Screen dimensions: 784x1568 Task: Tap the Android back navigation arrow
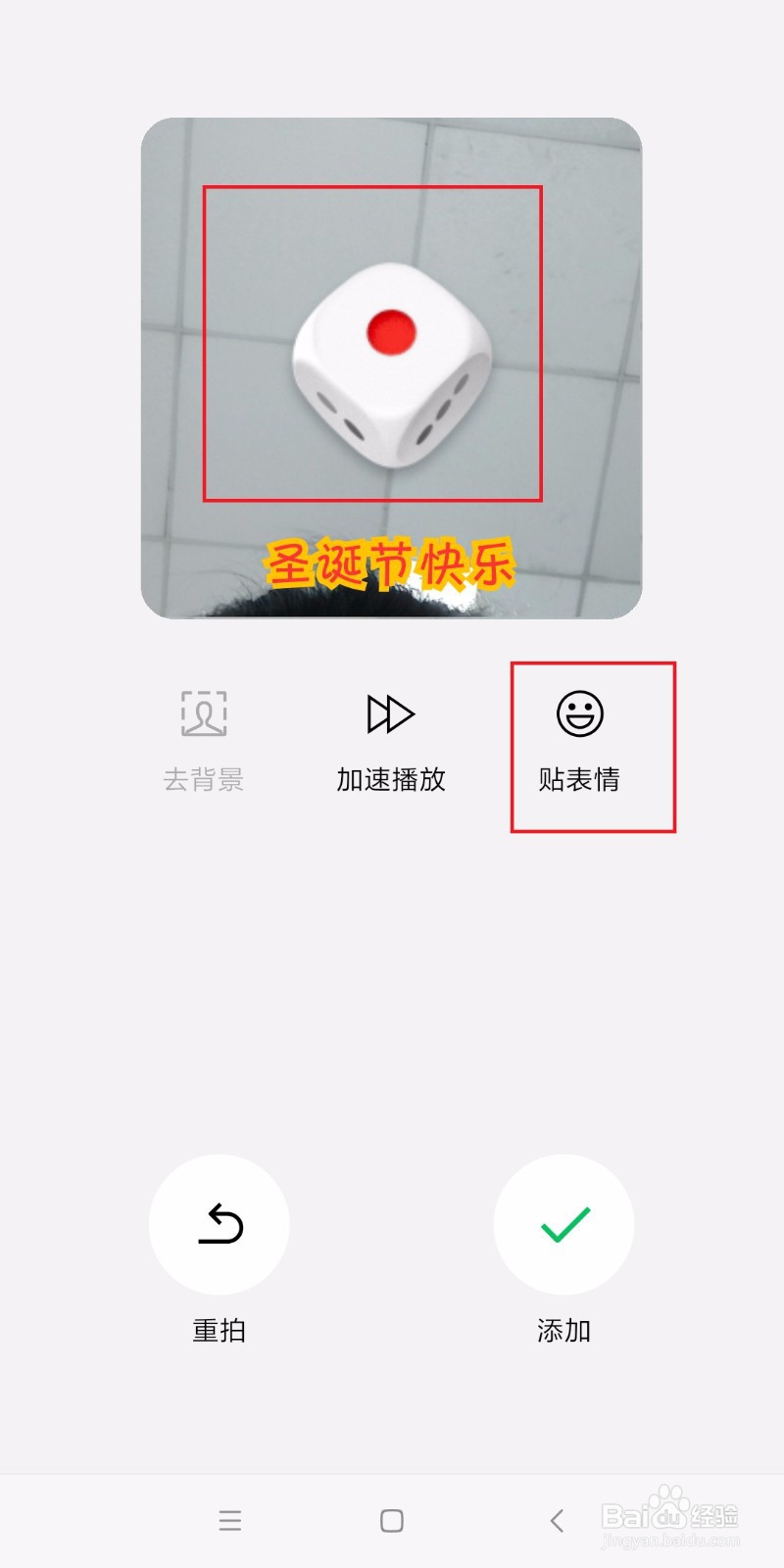click(x=555, y=1521)
